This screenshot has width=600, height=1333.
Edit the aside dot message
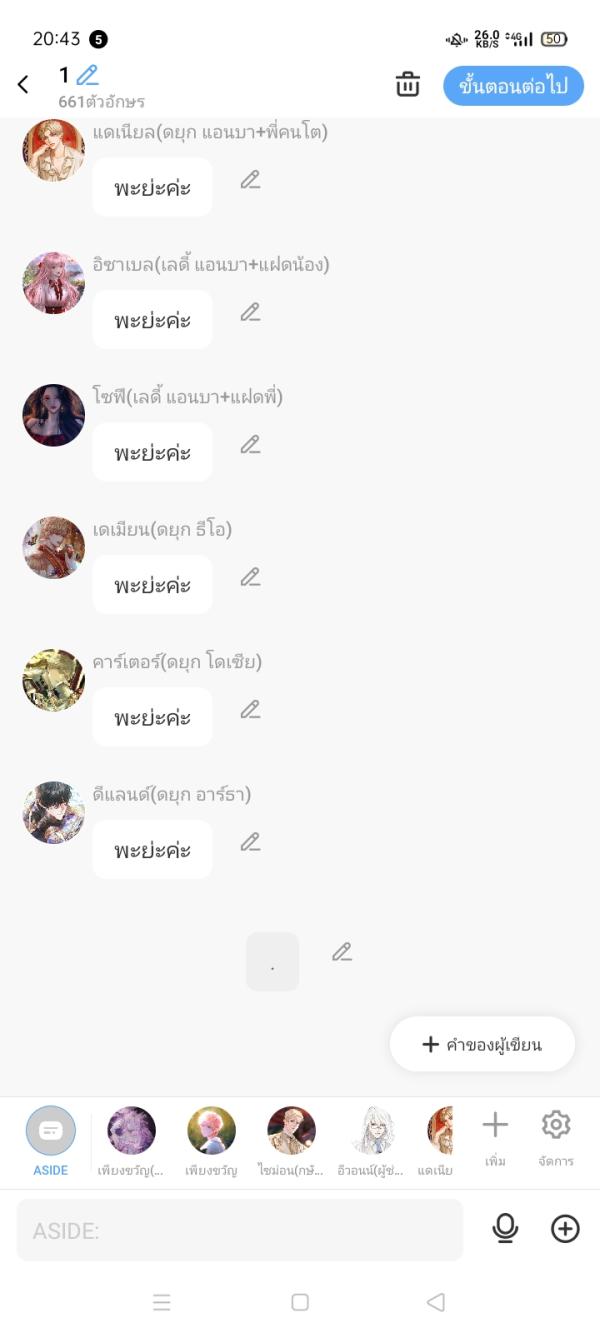tap(342, 952)
